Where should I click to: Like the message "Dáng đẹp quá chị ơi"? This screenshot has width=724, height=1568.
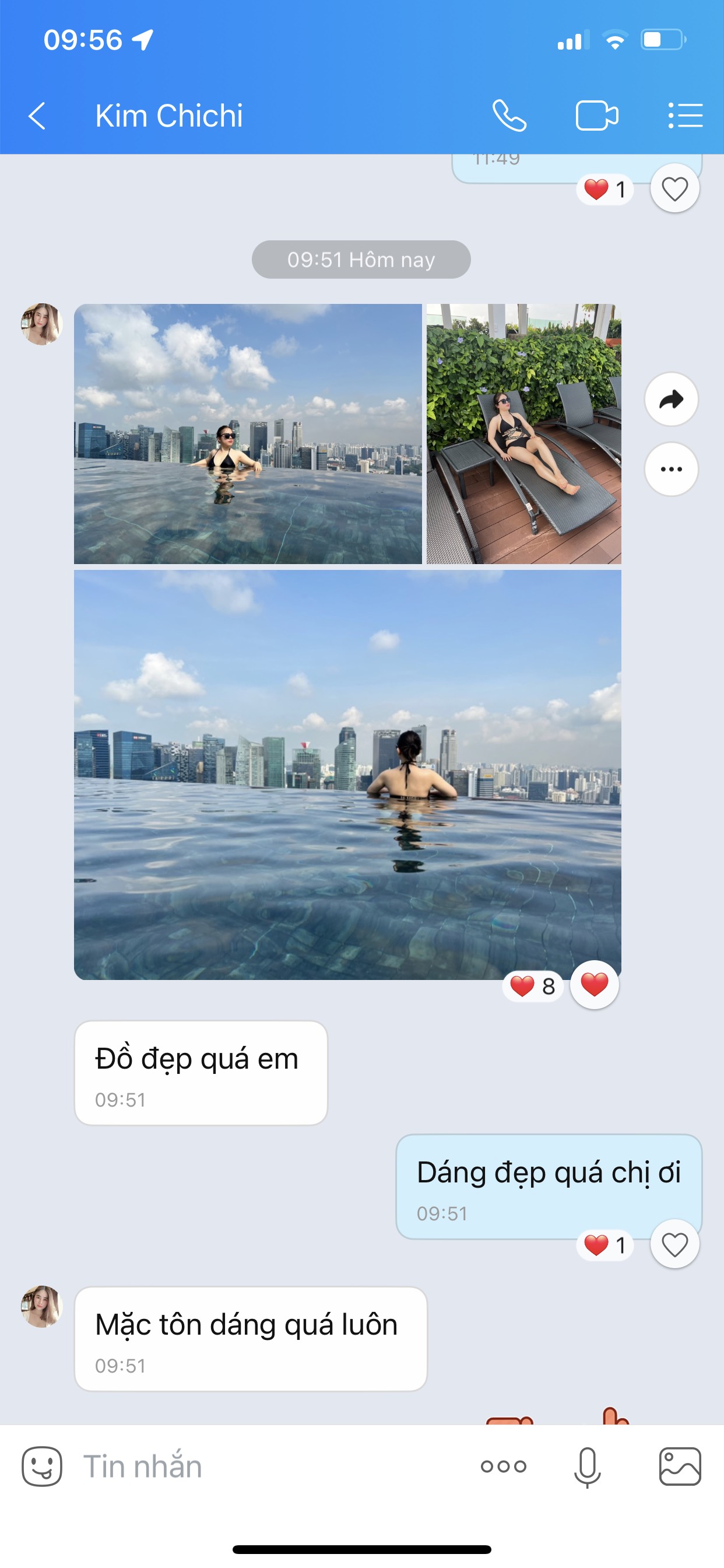tap(674, 1244)
